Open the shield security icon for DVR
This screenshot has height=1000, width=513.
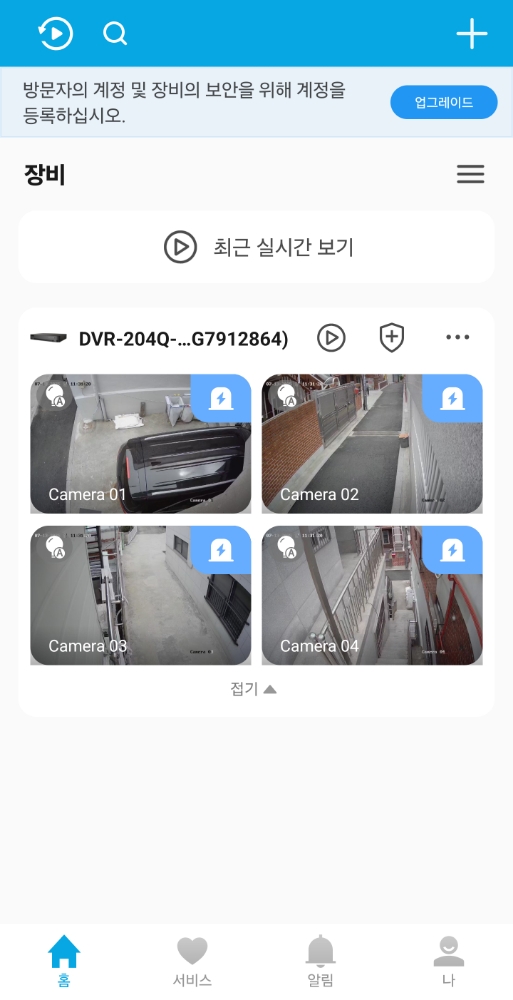point(392,338)
